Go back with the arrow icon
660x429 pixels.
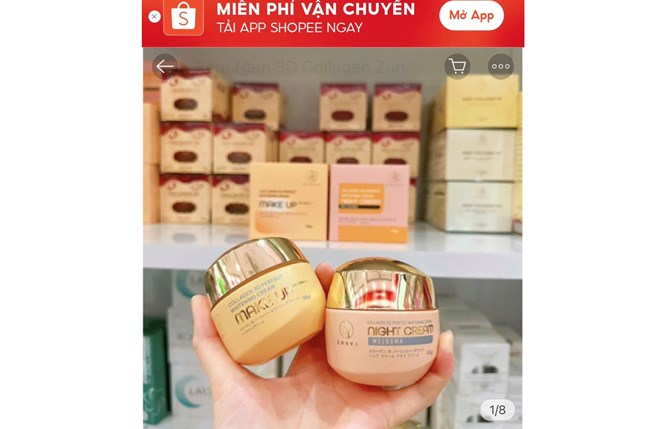click(x=165, y=66)
